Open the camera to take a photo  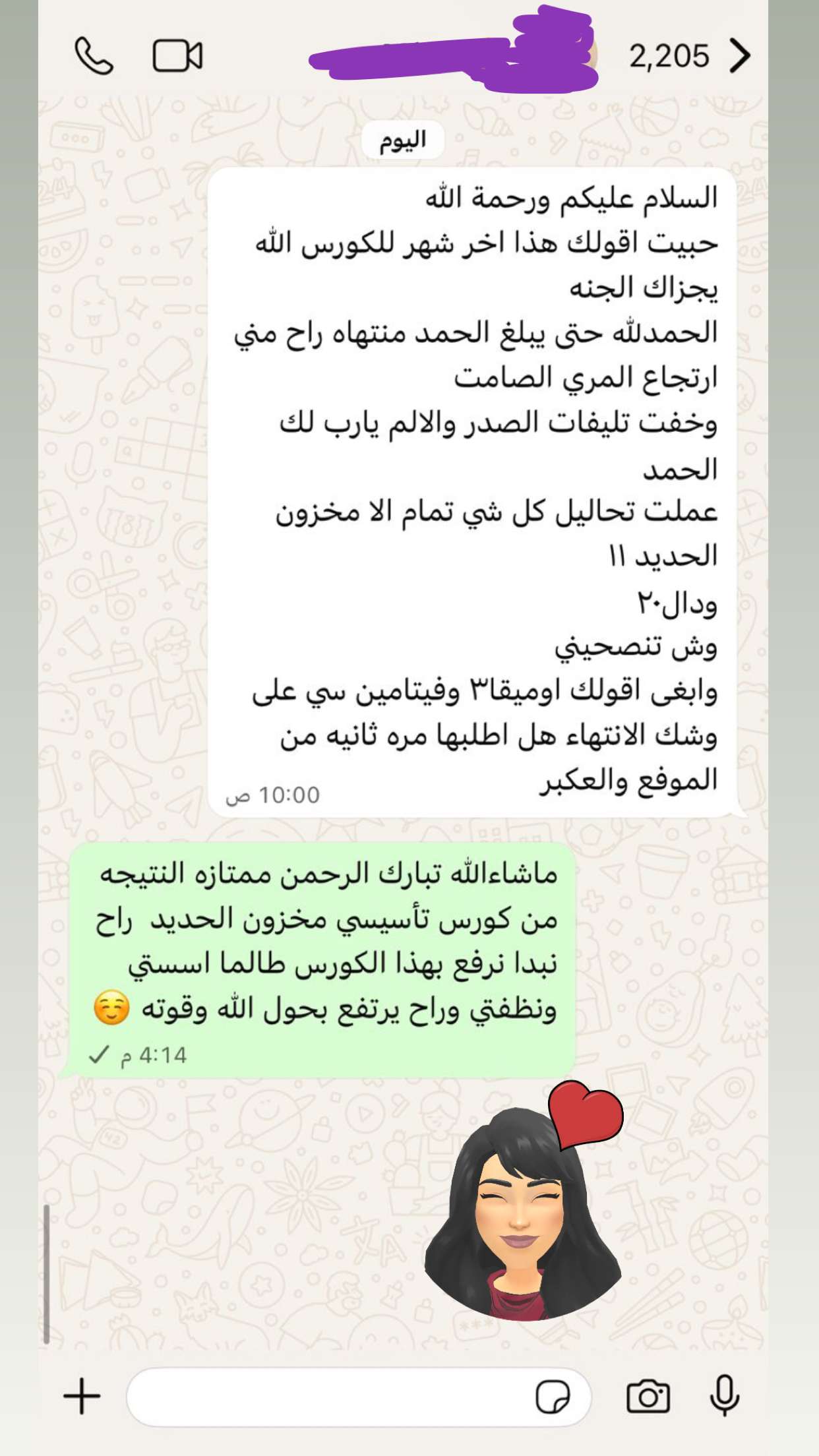pyautogui.click(x=648, y=1396)
